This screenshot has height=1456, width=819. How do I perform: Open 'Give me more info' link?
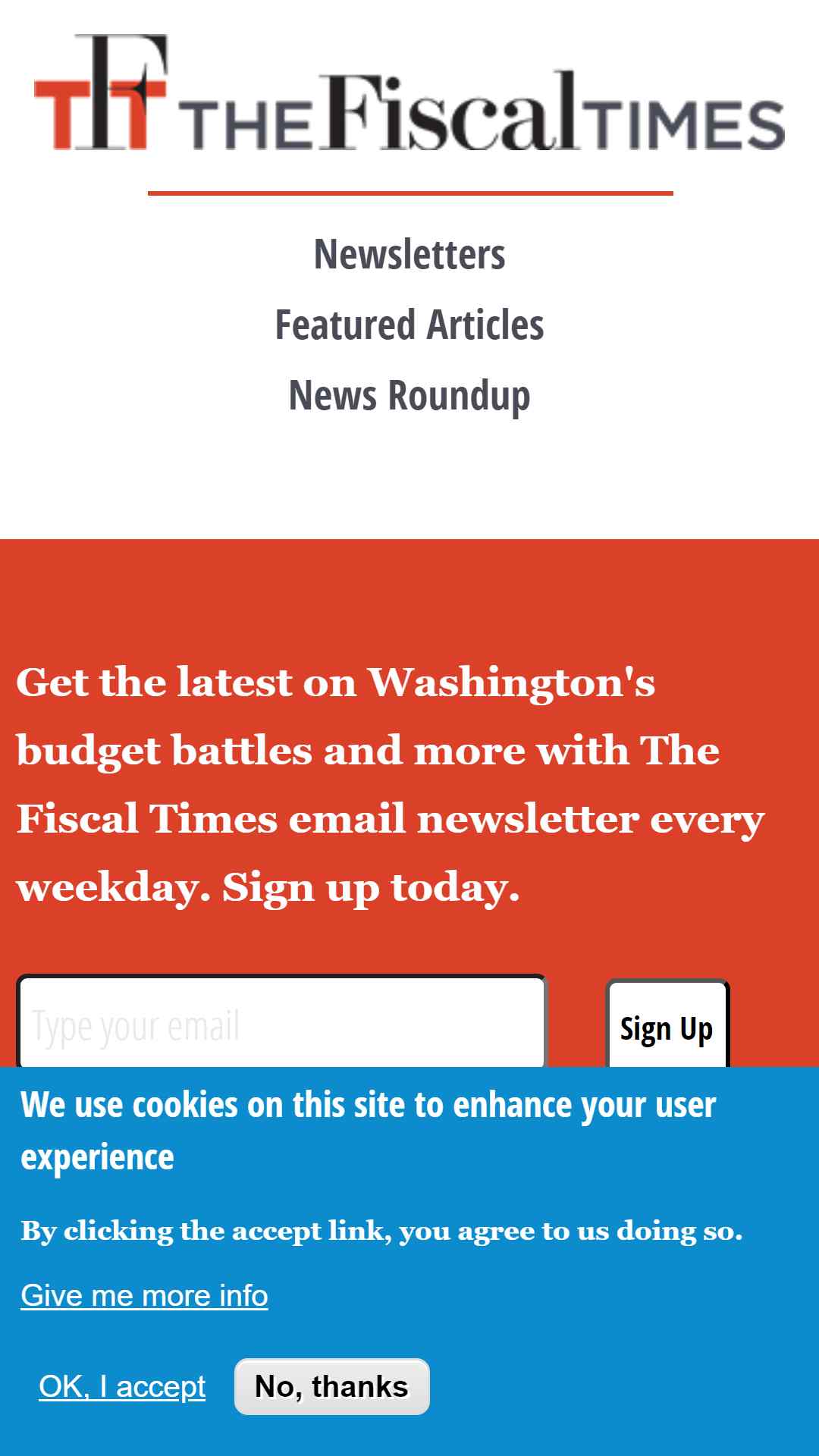[x=144, y=1295]
